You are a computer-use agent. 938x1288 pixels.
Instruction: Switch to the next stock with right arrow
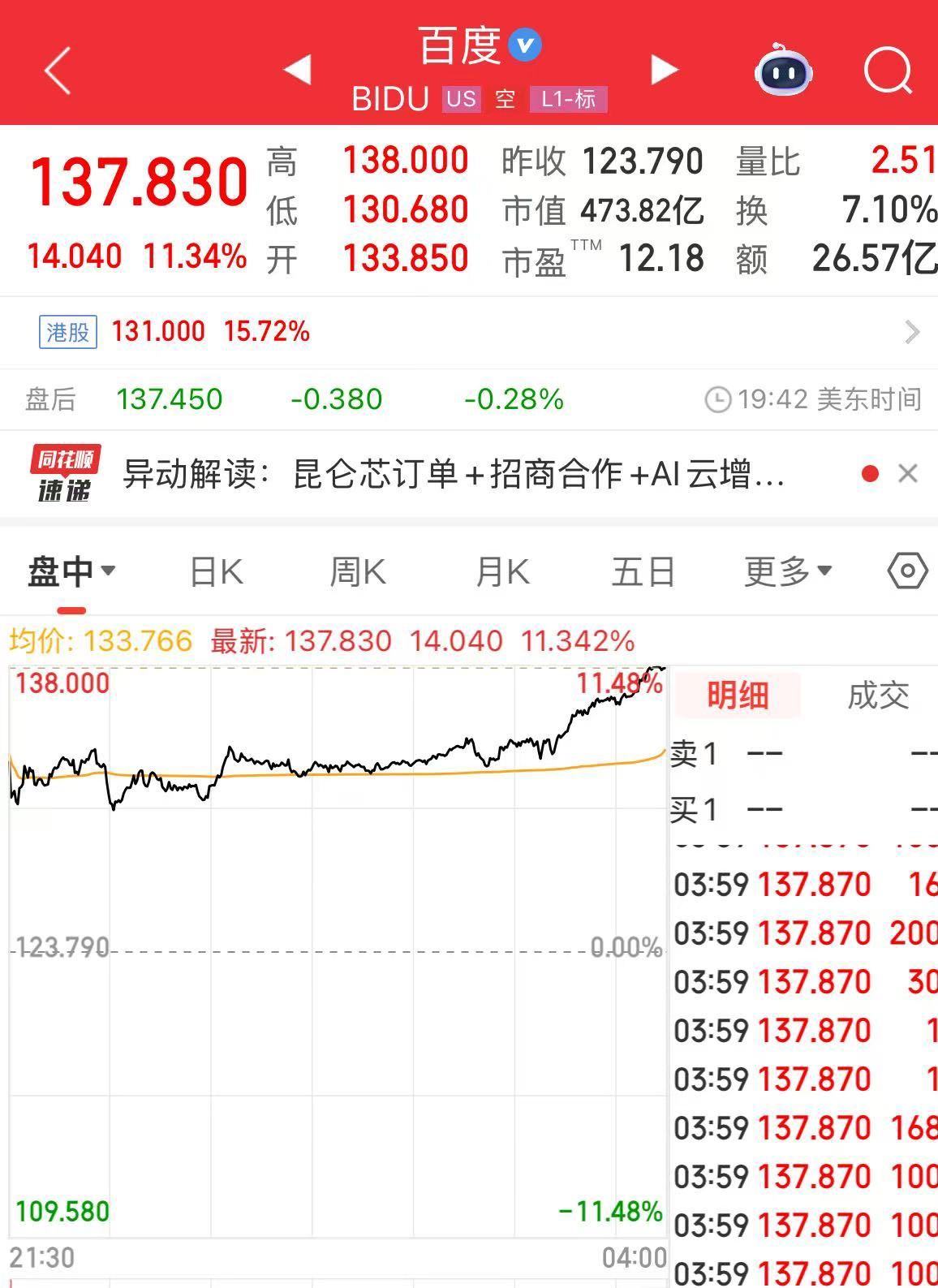click(664, 70)
